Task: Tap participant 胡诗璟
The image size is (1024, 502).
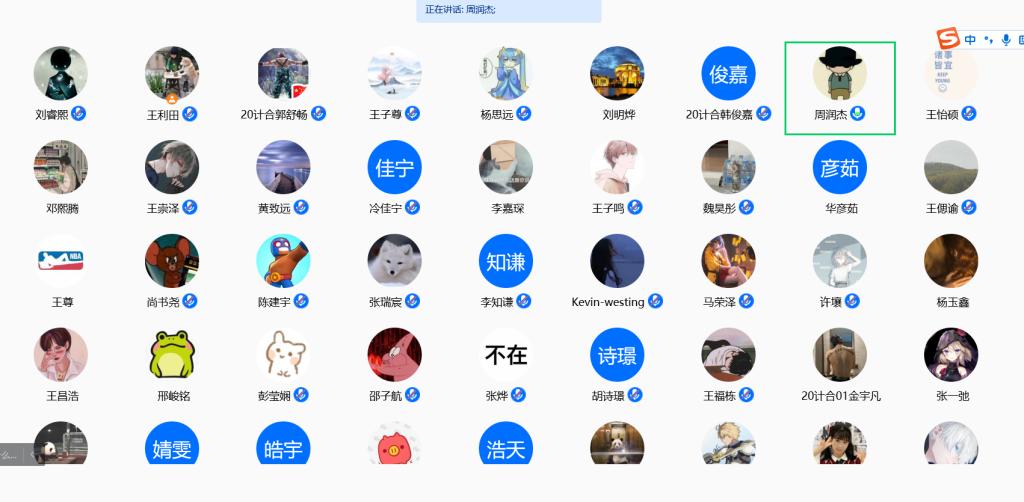Action: point(617,355)
